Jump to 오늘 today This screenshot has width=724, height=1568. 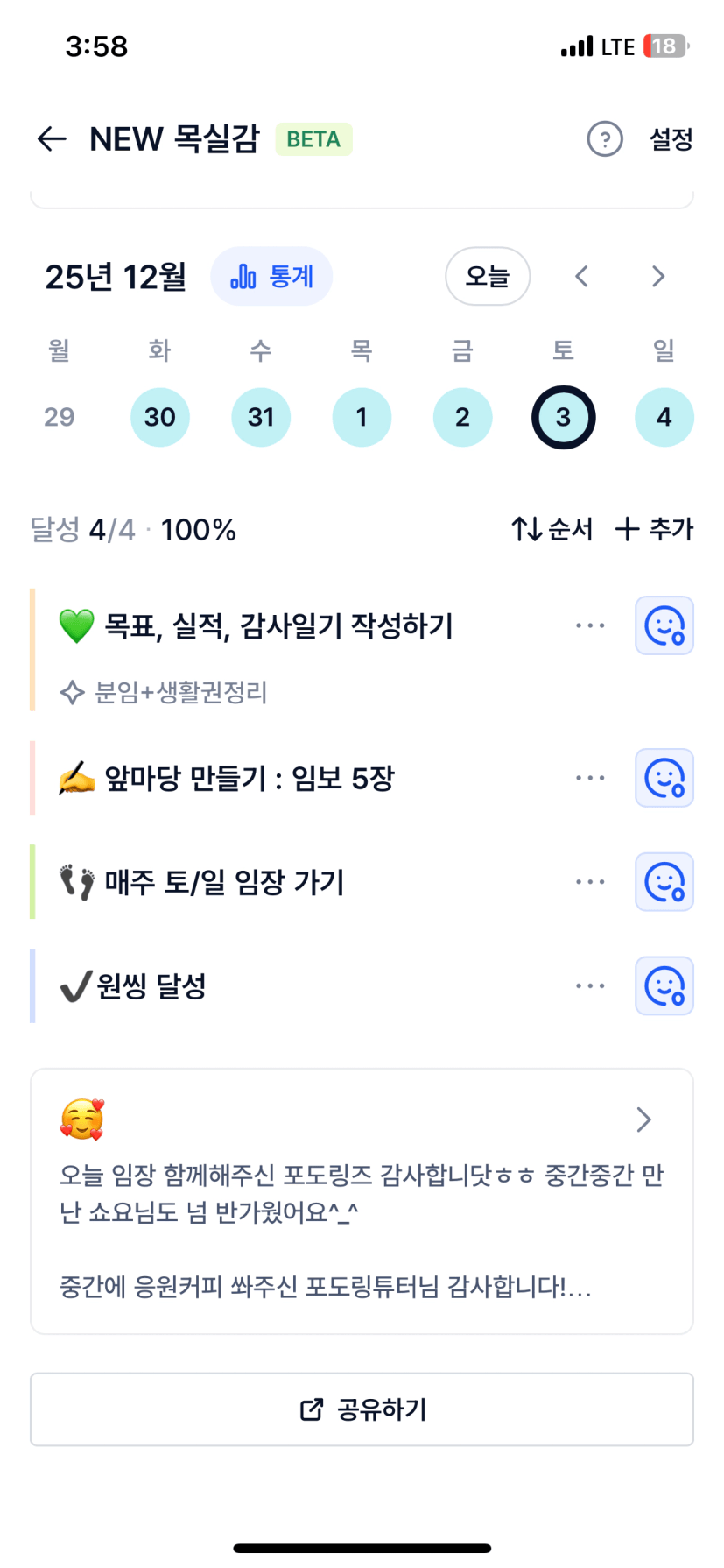[x=488, y=277]
